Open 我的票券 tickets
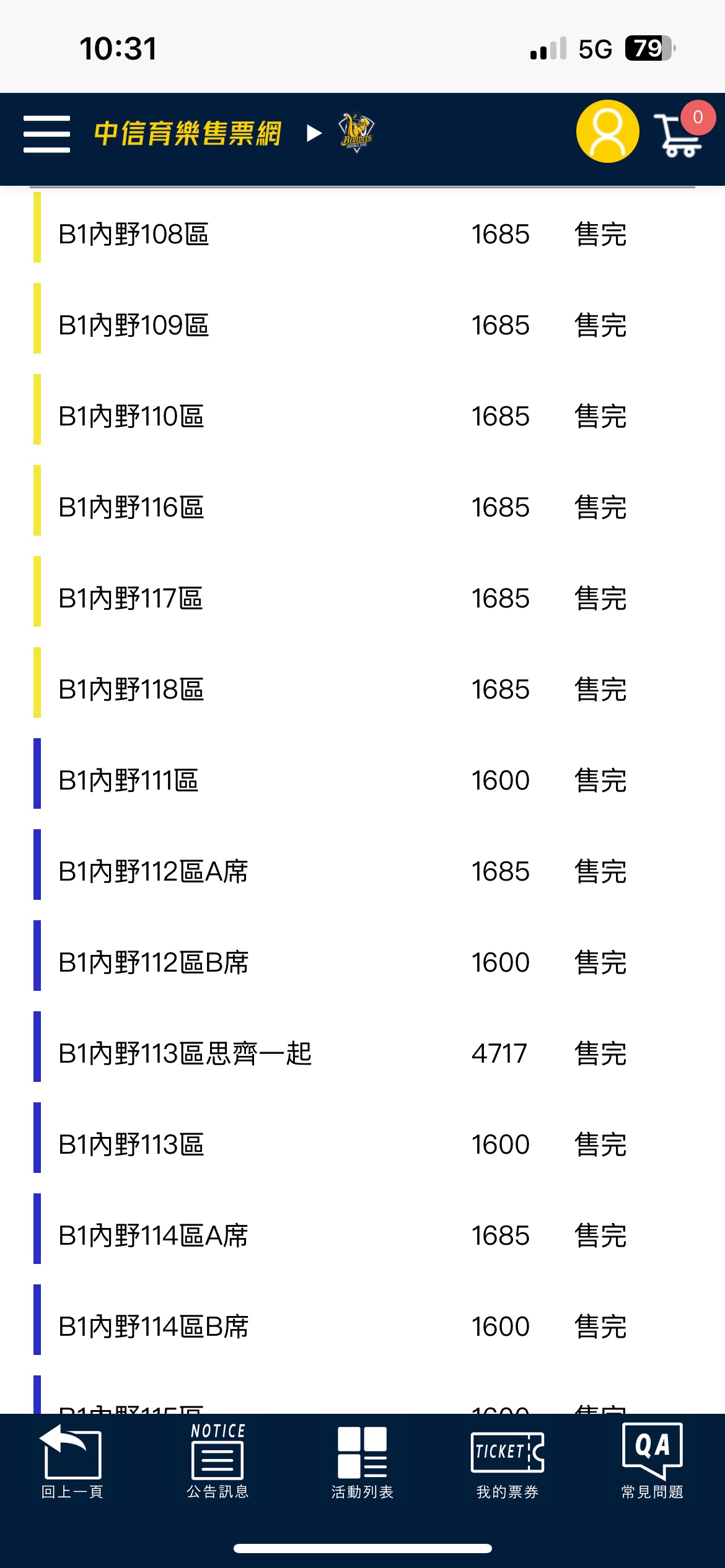Image resolution: width=725 pixels, height=1568 pixels. pos(507,1461)
